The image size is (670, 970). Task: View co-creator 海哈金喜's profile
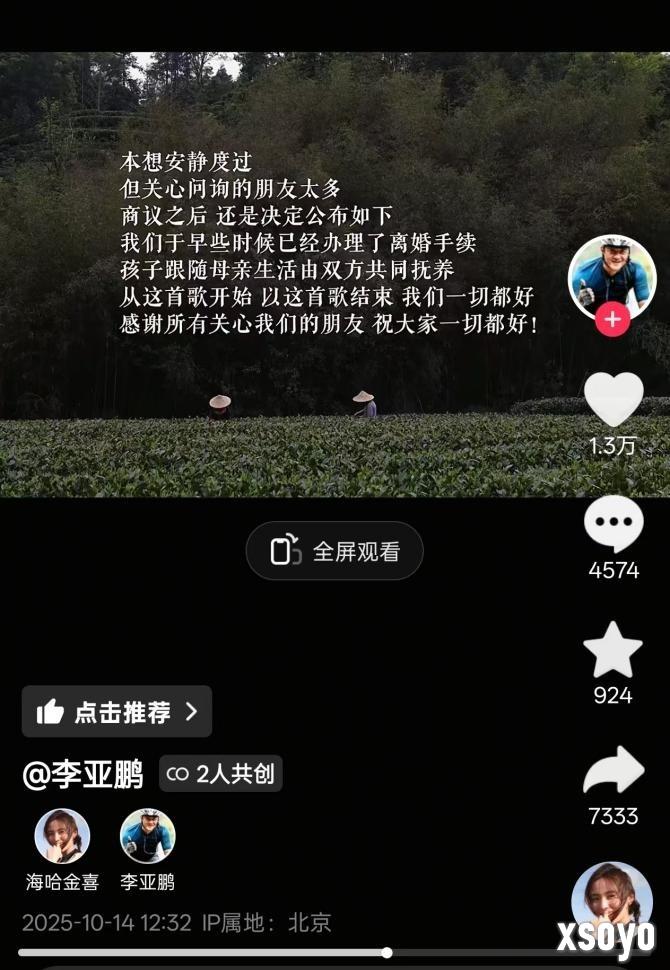[62, 837]
